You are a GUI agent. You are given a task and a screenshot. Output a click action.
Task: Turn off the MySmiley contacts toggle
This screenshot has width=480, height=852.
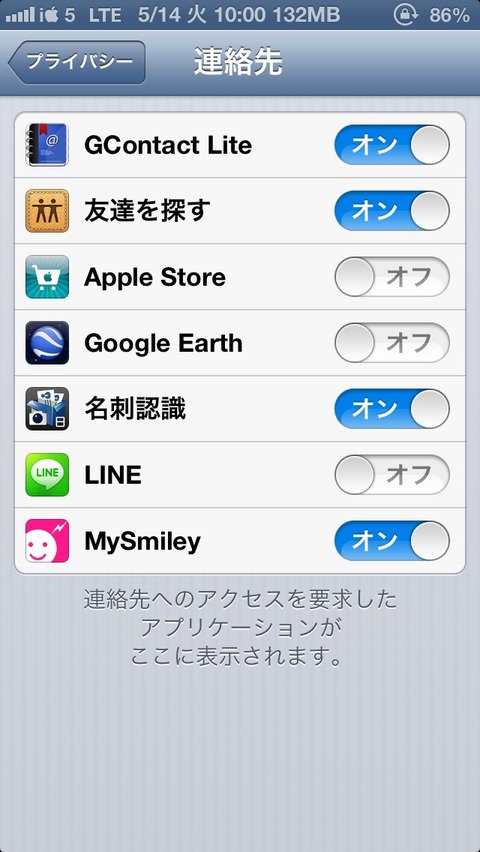(392, 541)
